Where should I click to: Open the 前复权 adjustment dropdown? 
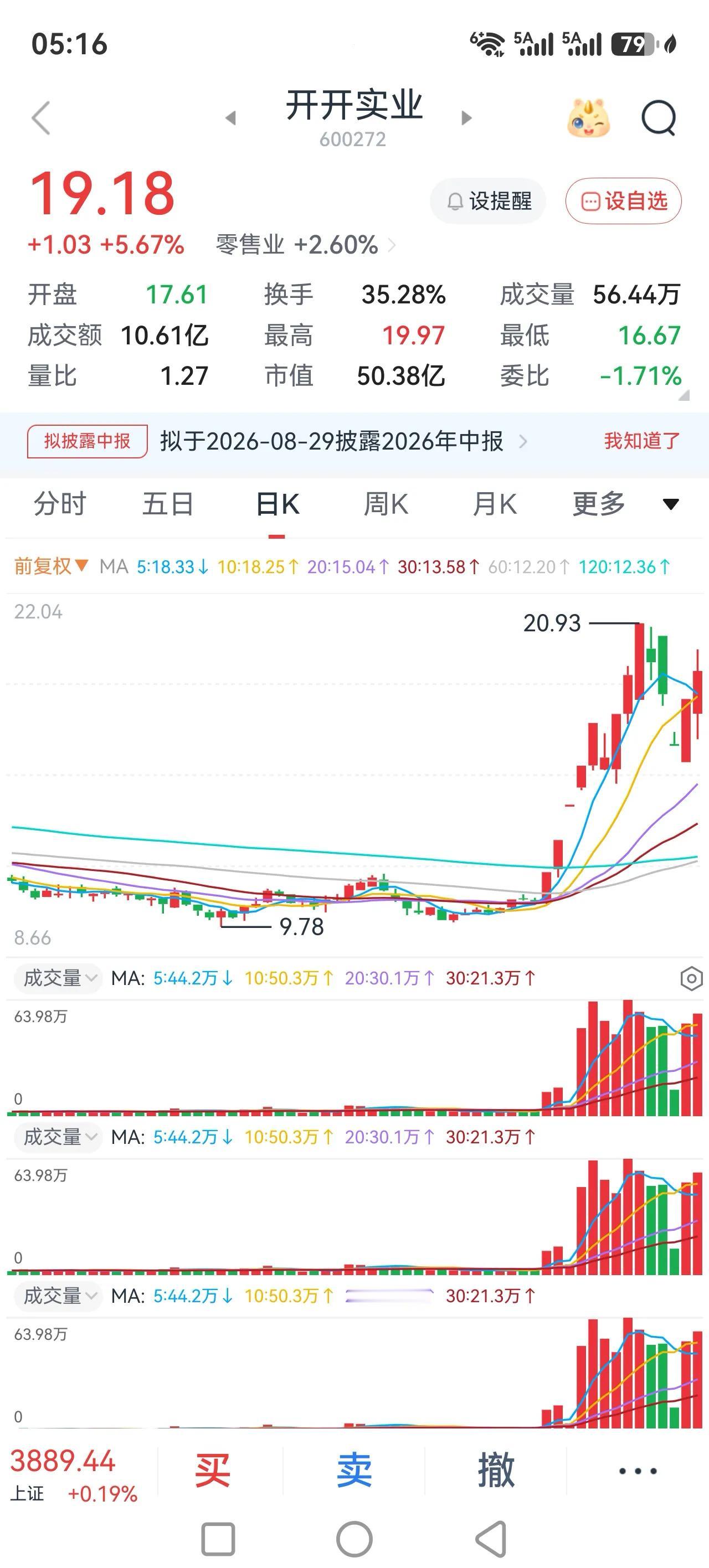pyautogui.click(x=51, y=567)
